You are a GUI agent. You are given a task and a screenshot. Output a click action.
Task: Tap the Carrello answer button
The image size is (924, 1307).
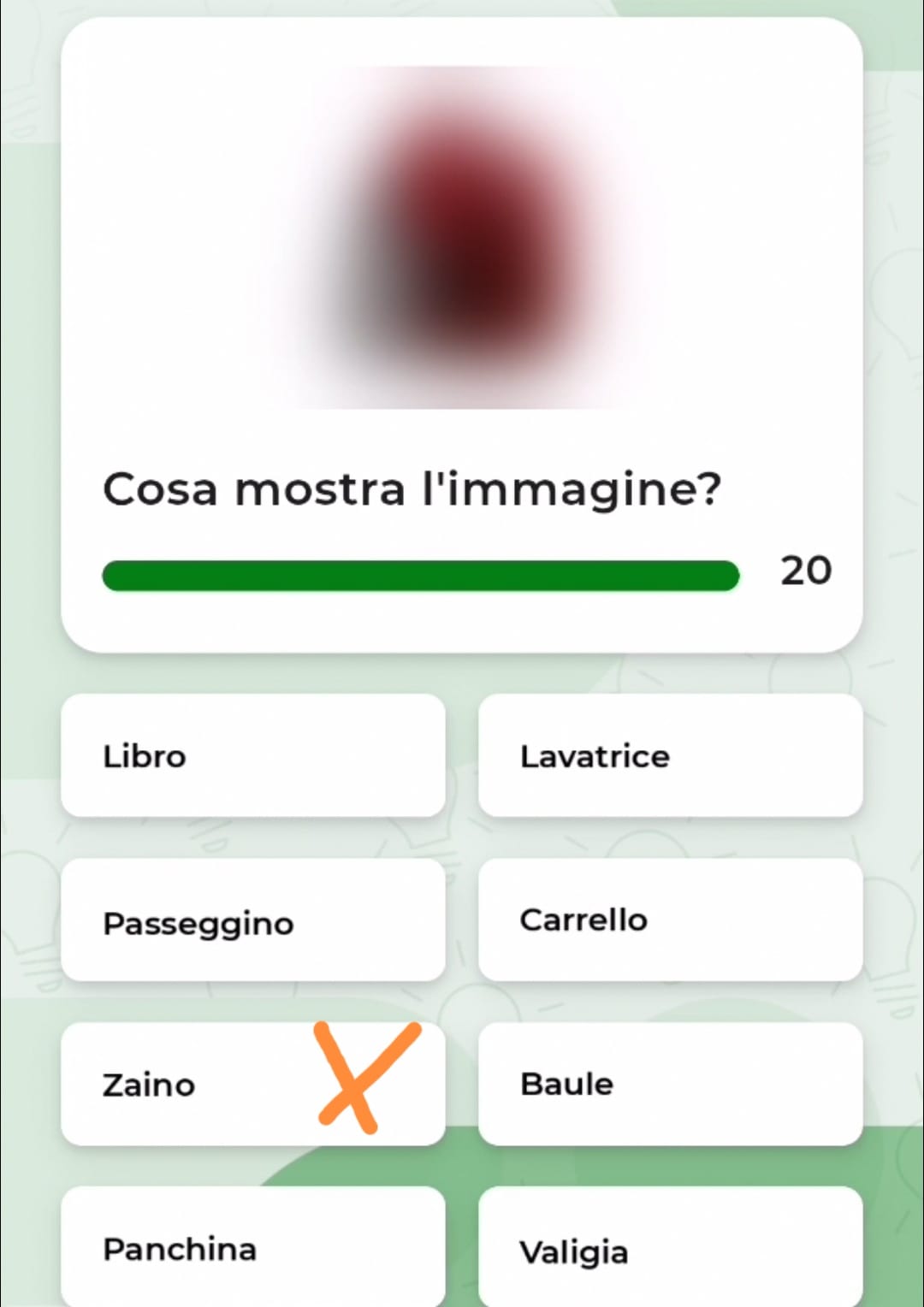[x=670, y=920]
